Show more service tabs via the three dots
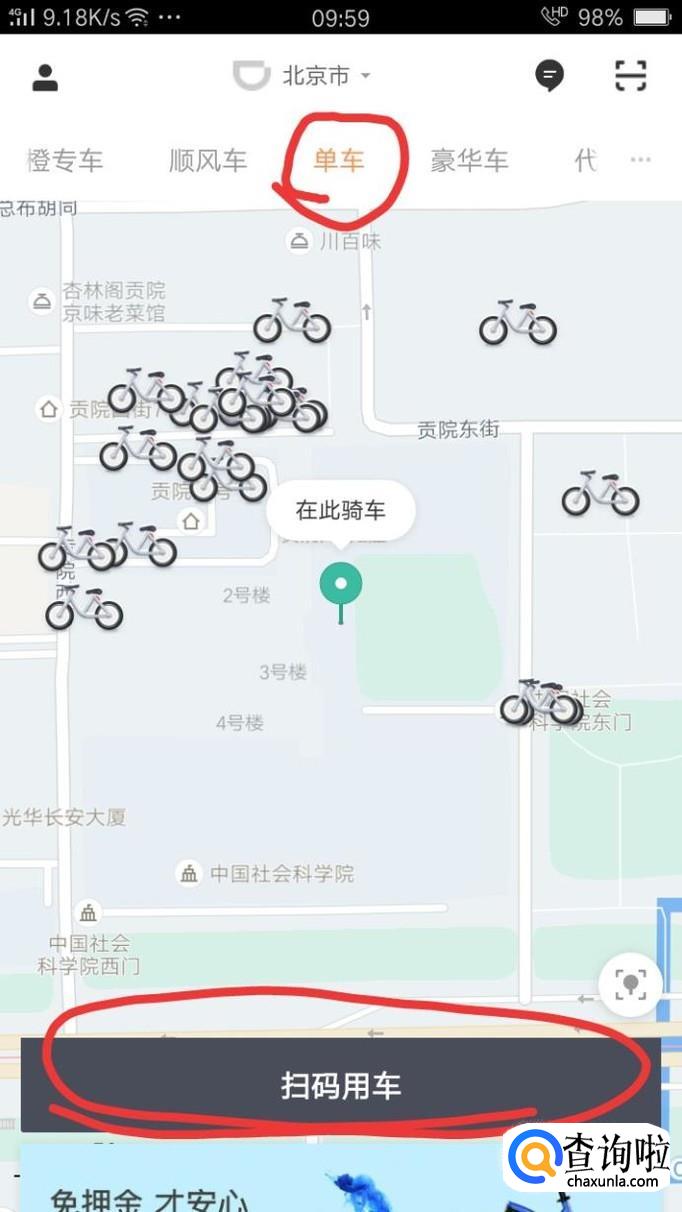Image resolution: width=682 pixels, height=1212 pixels. pyautogui.click(x=641, y=160)
